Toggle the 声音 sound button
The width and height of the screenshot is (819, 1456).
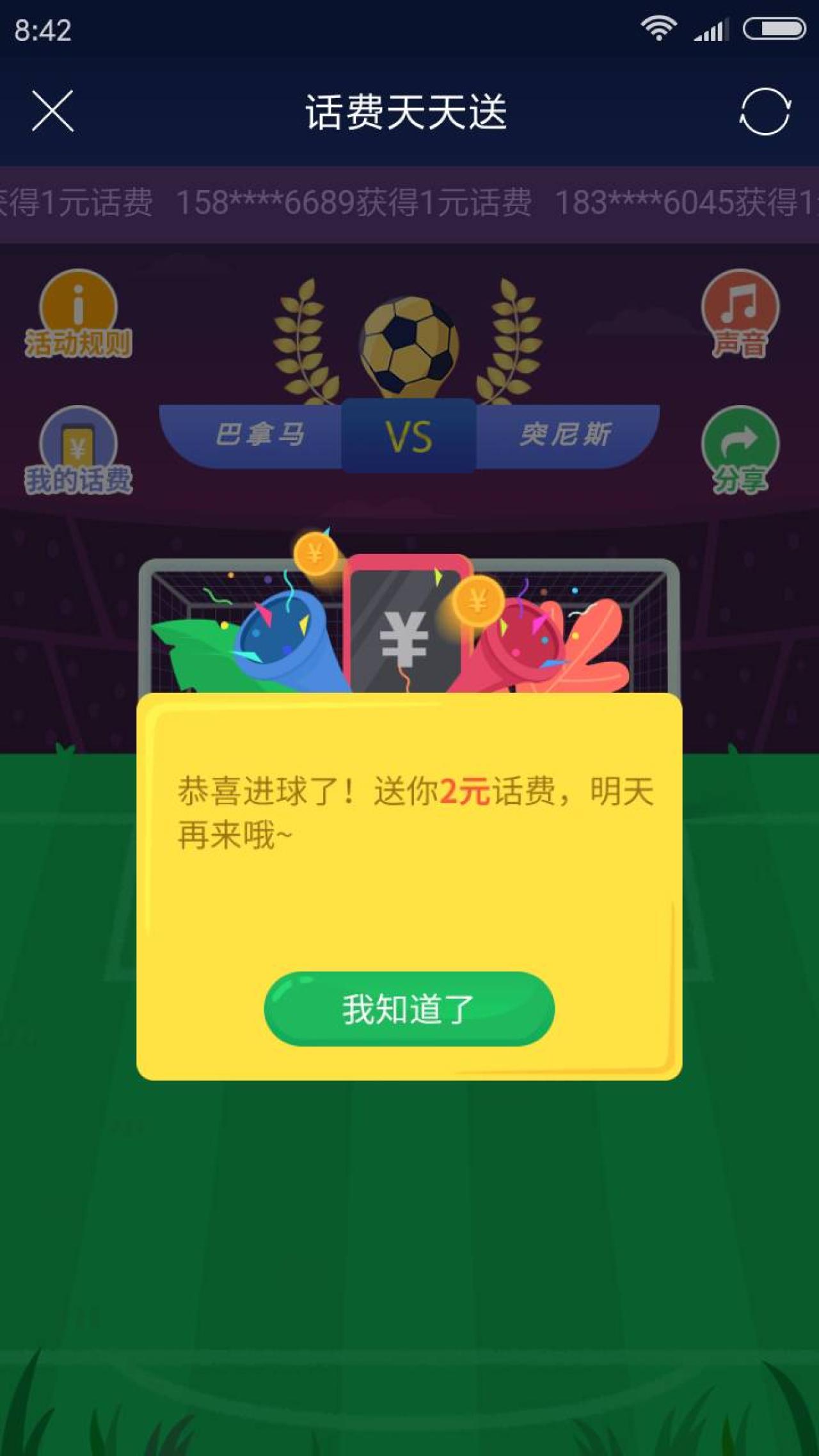[740, 314]
